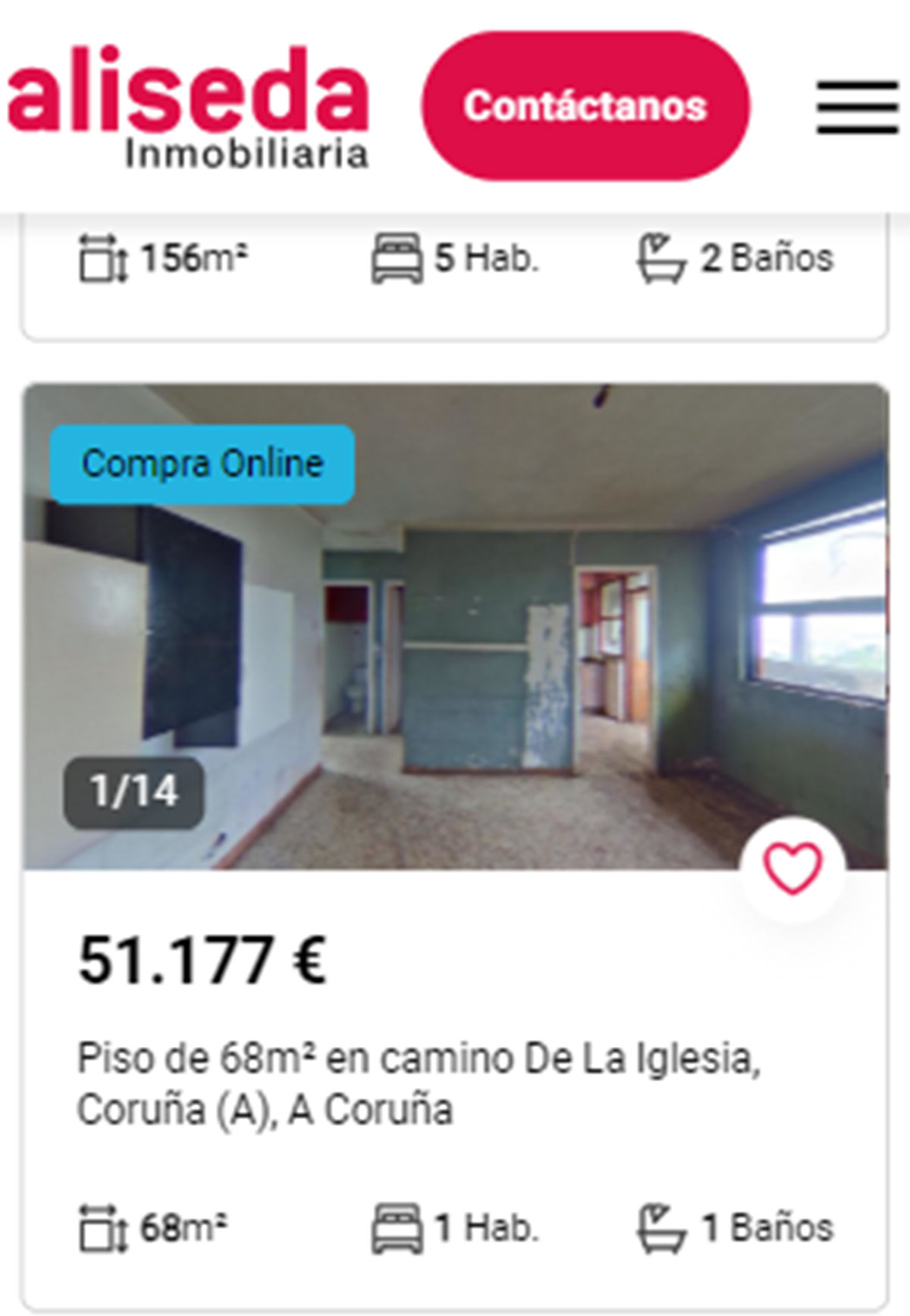Image resolution: width=910 pixels, height=1316 pixels.
Task: Tap the Contáctanos button
Action: coord(585,106)
